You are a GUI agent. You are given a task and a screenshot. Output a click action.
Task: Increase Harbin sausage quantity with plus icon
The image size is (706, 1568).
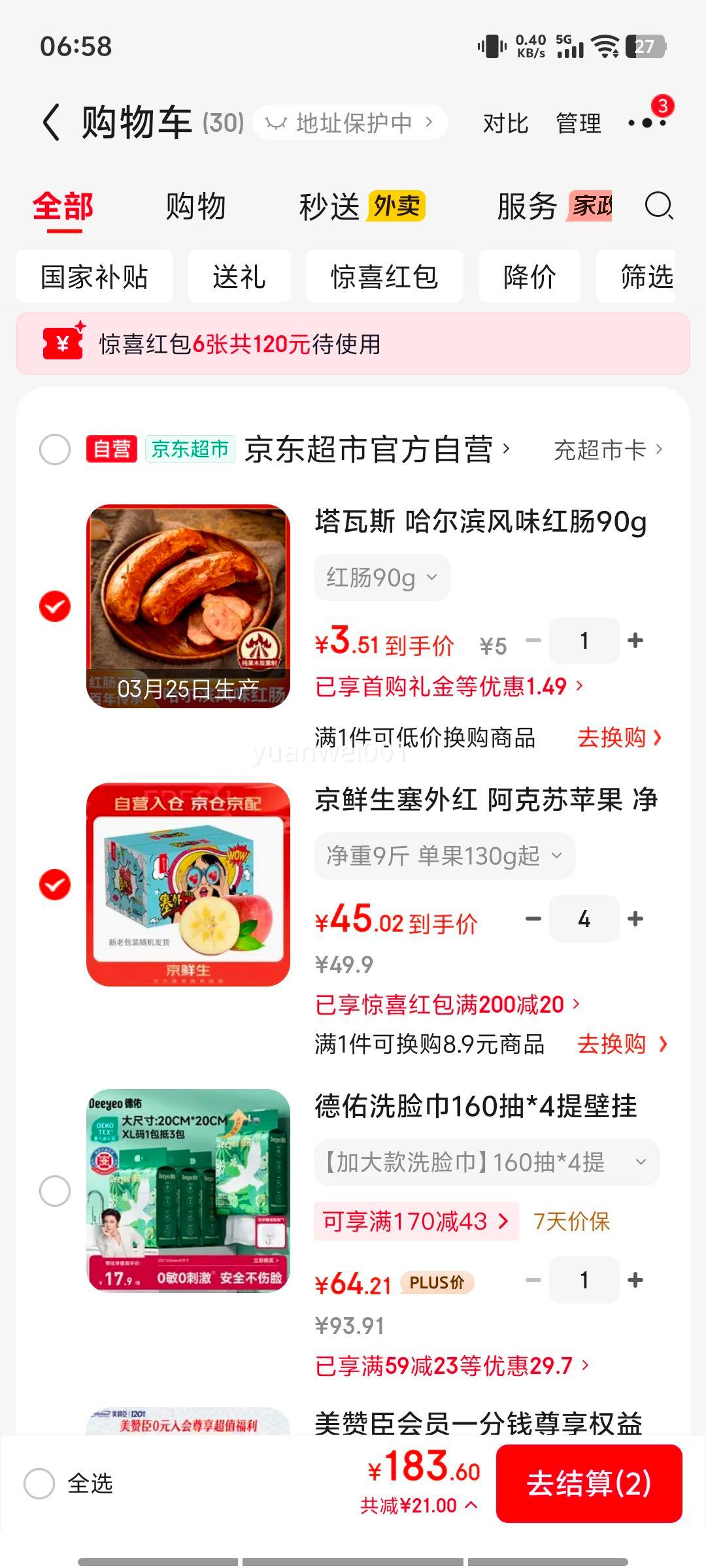tap(634, 640)
